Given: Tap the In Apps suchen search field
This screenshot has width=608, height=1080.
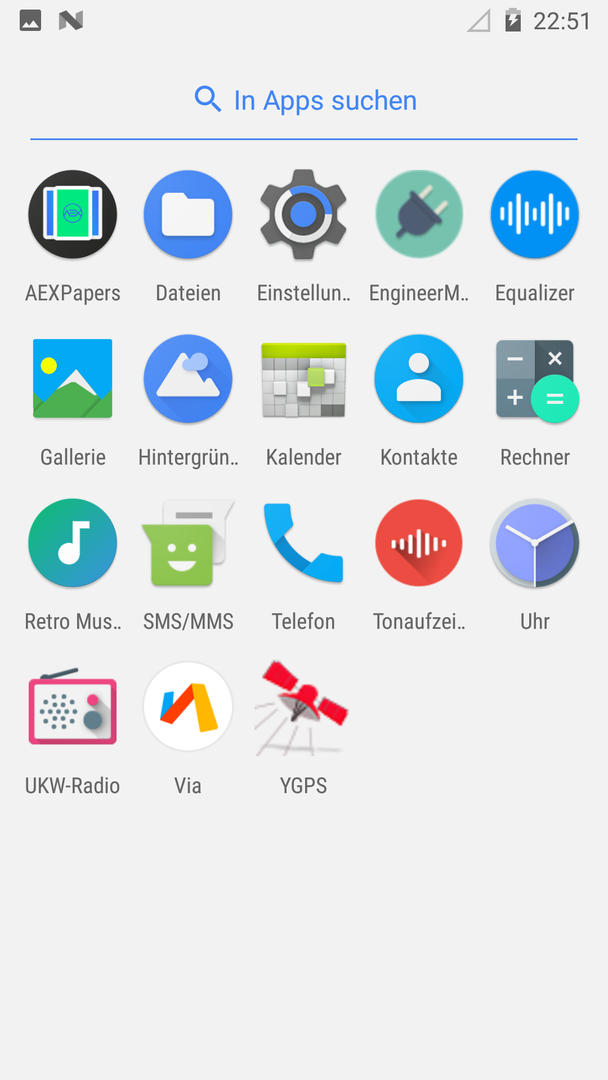Looking at the screenshot, I should tap(304, 101).
